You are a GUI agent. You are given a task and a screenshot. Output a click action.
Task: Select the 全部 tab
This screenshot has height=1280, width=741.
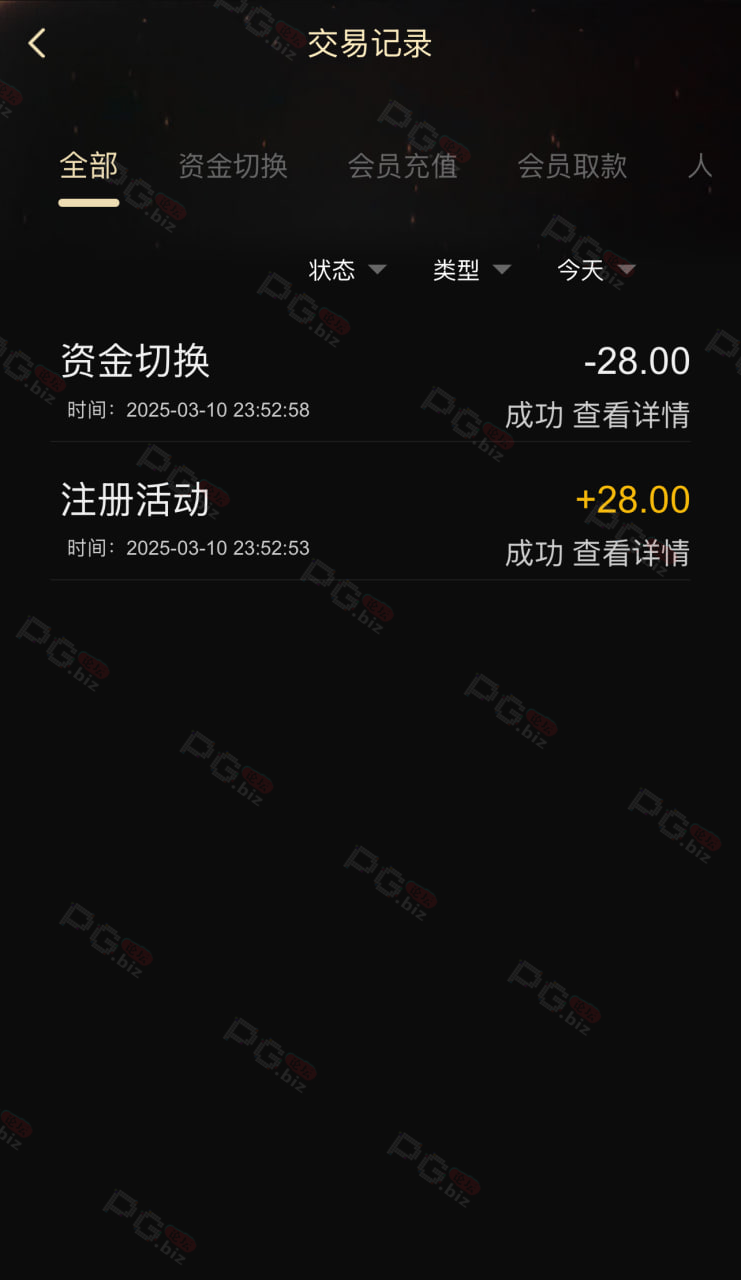point(88,166)
